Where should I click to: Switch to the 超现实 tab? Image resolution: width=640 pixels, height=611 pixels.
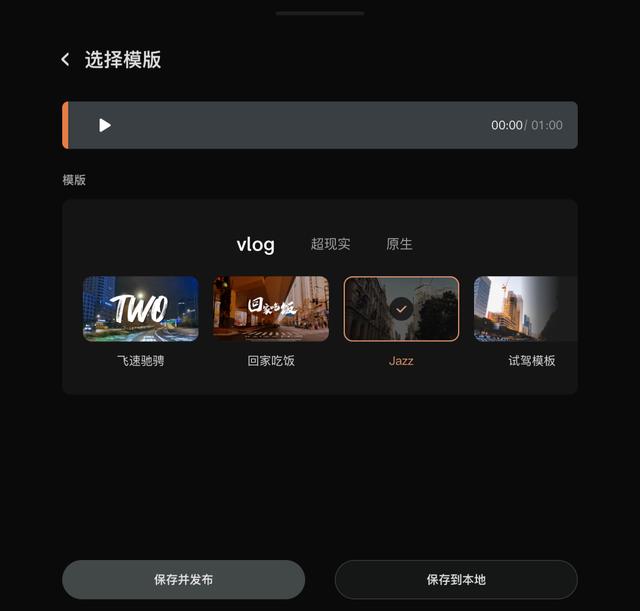(330, 244)
